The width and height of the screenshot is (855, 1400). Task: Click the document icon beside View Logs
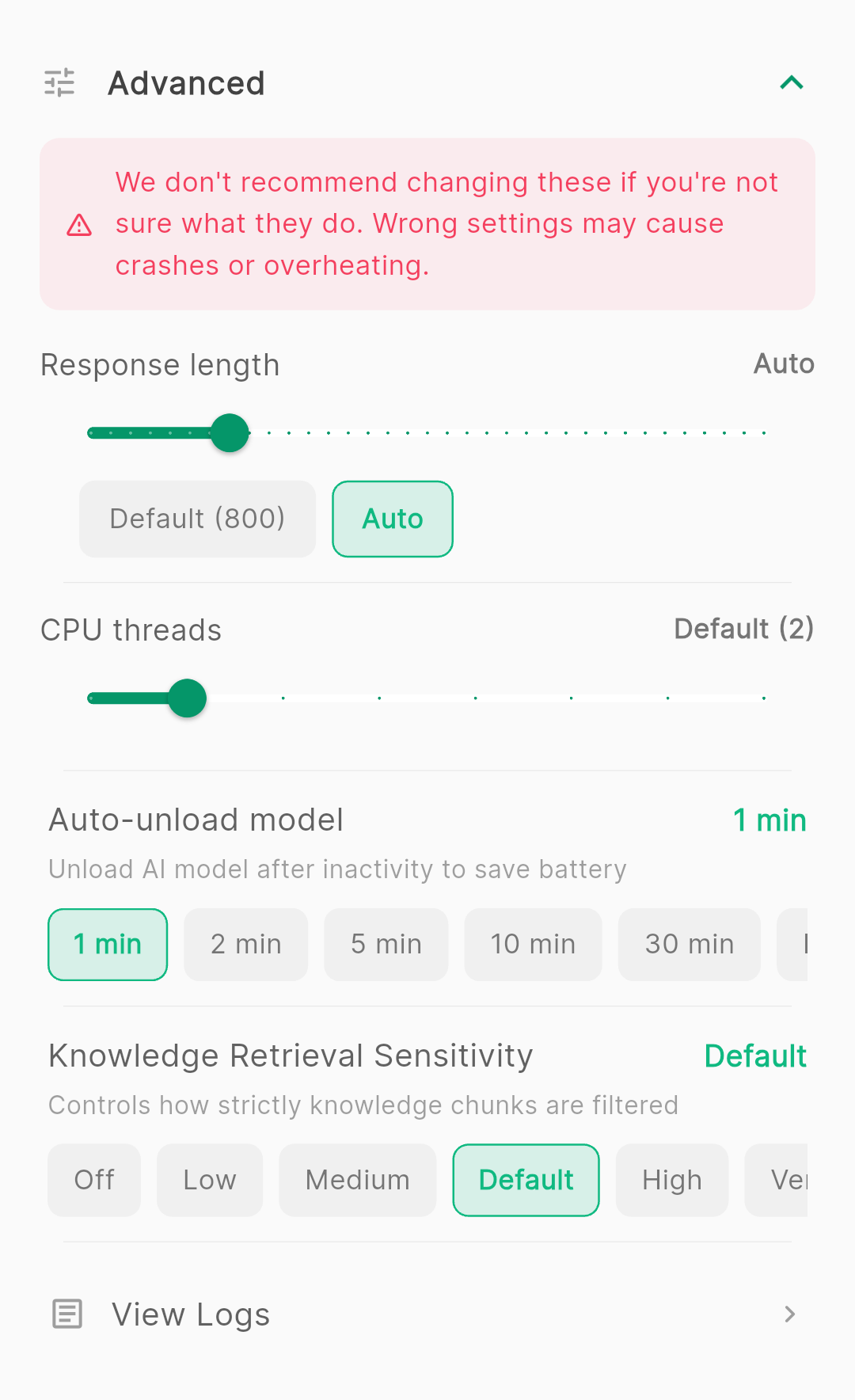click(66, 1314)
